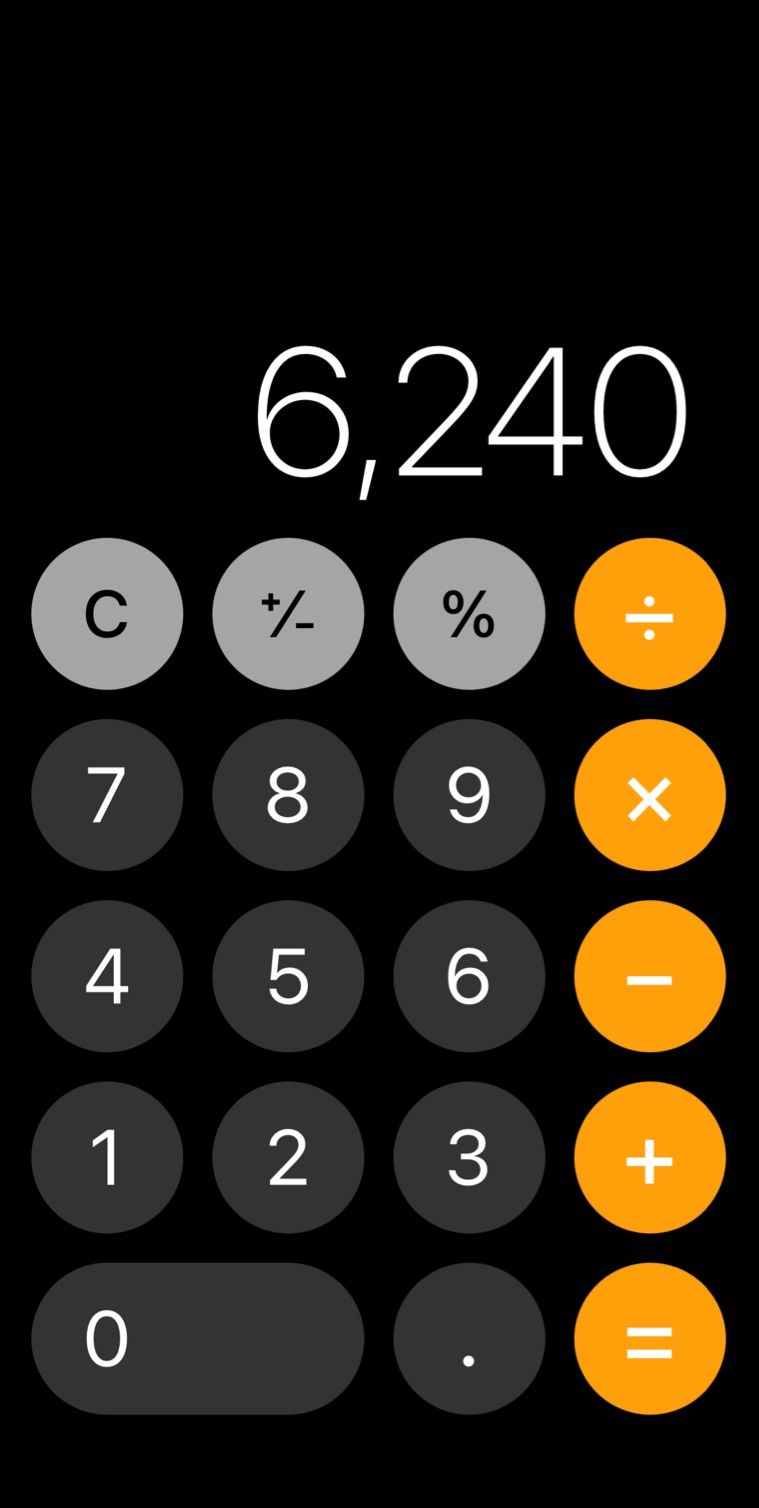Hit the equals key

pos(650,1338)
